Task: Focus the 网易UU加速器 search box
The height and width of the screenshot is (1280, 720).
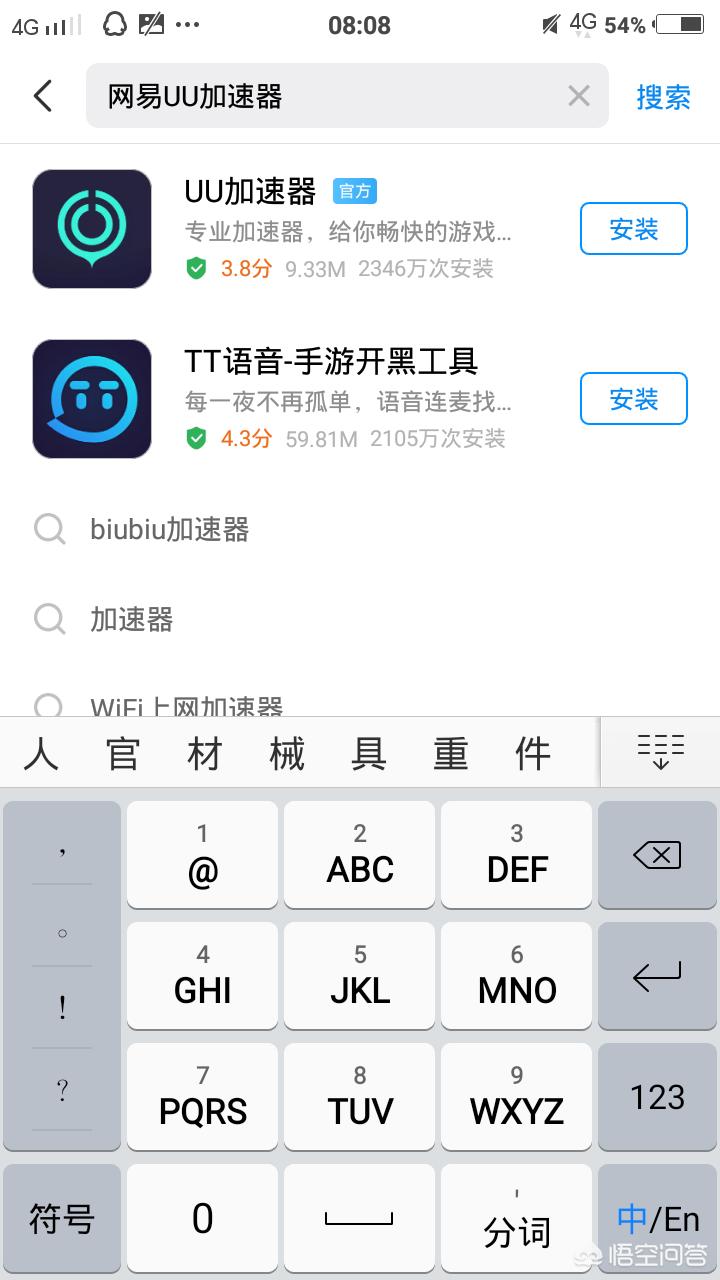Action: (330, 96)
